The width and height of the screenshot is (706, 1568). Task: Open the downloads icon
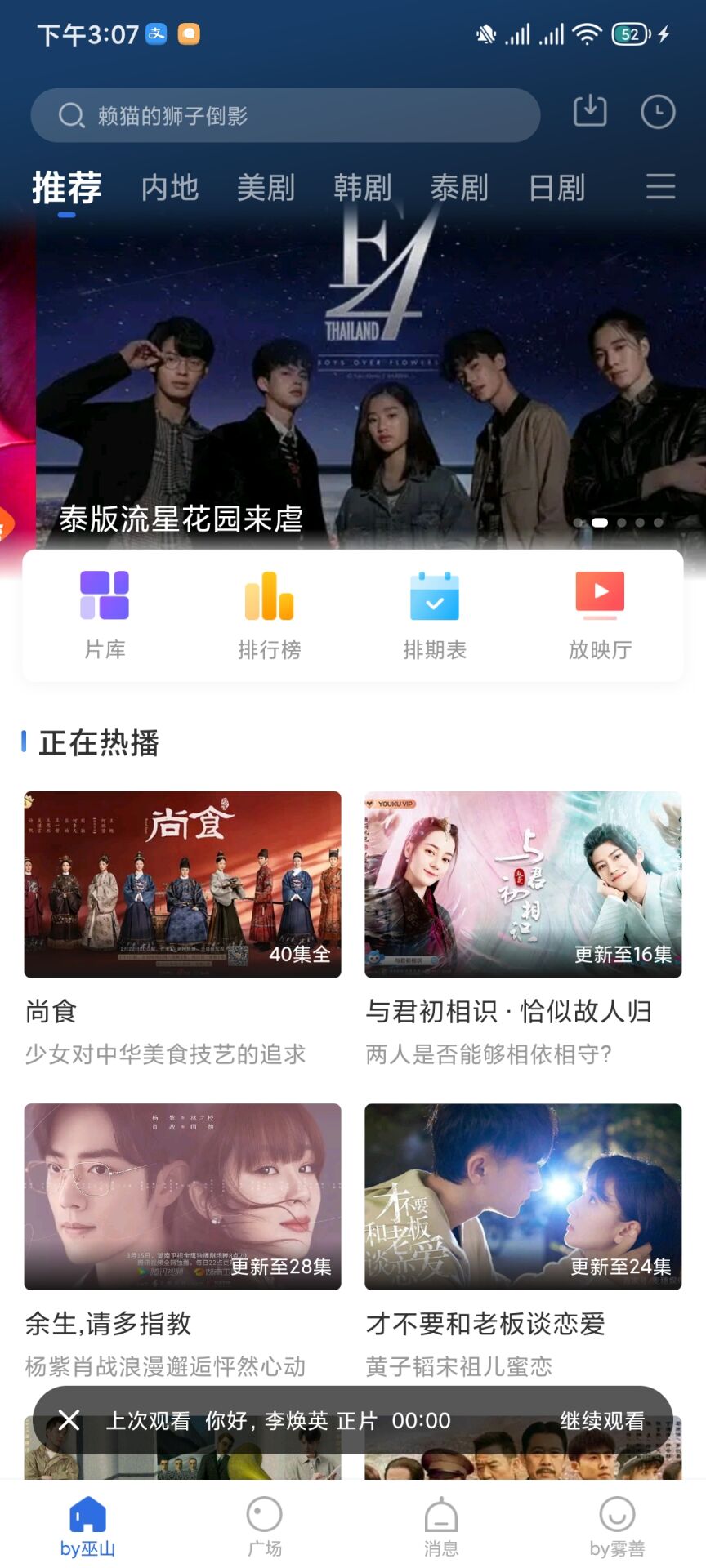click(590, 112)
